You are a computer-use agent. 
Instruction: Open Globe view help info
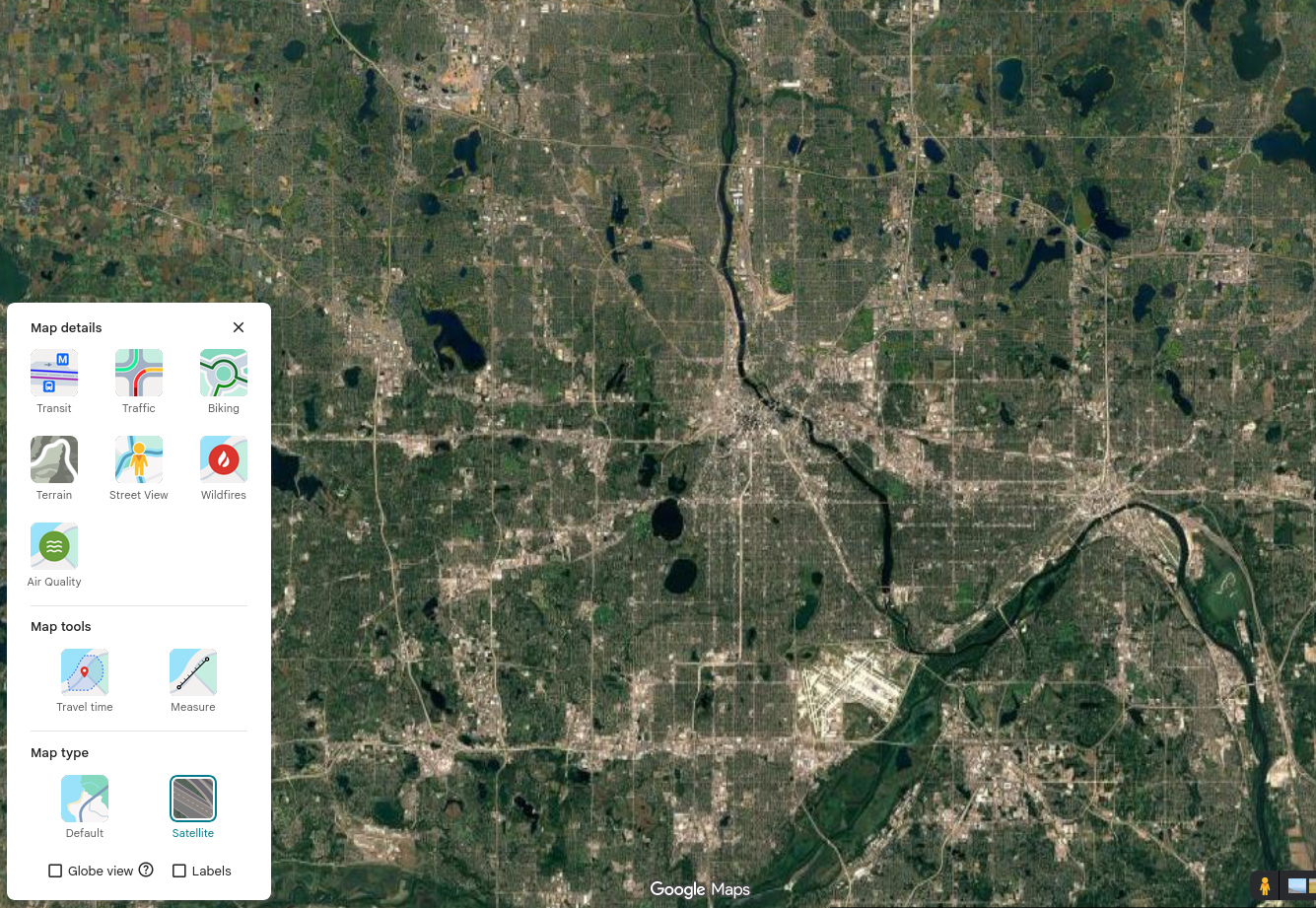click(x=146, y=870)
